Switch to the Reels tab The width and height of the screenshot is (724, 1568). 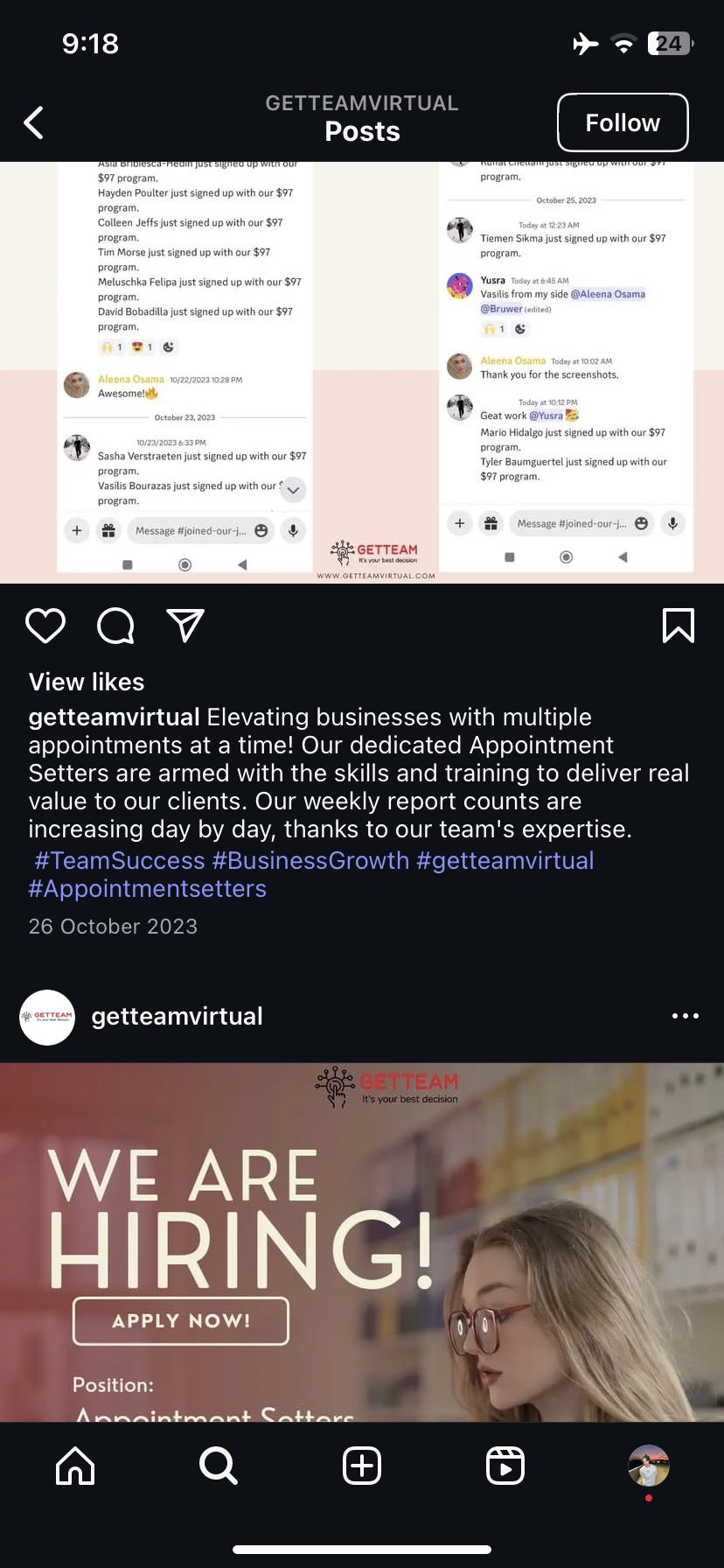[505, 1465]
